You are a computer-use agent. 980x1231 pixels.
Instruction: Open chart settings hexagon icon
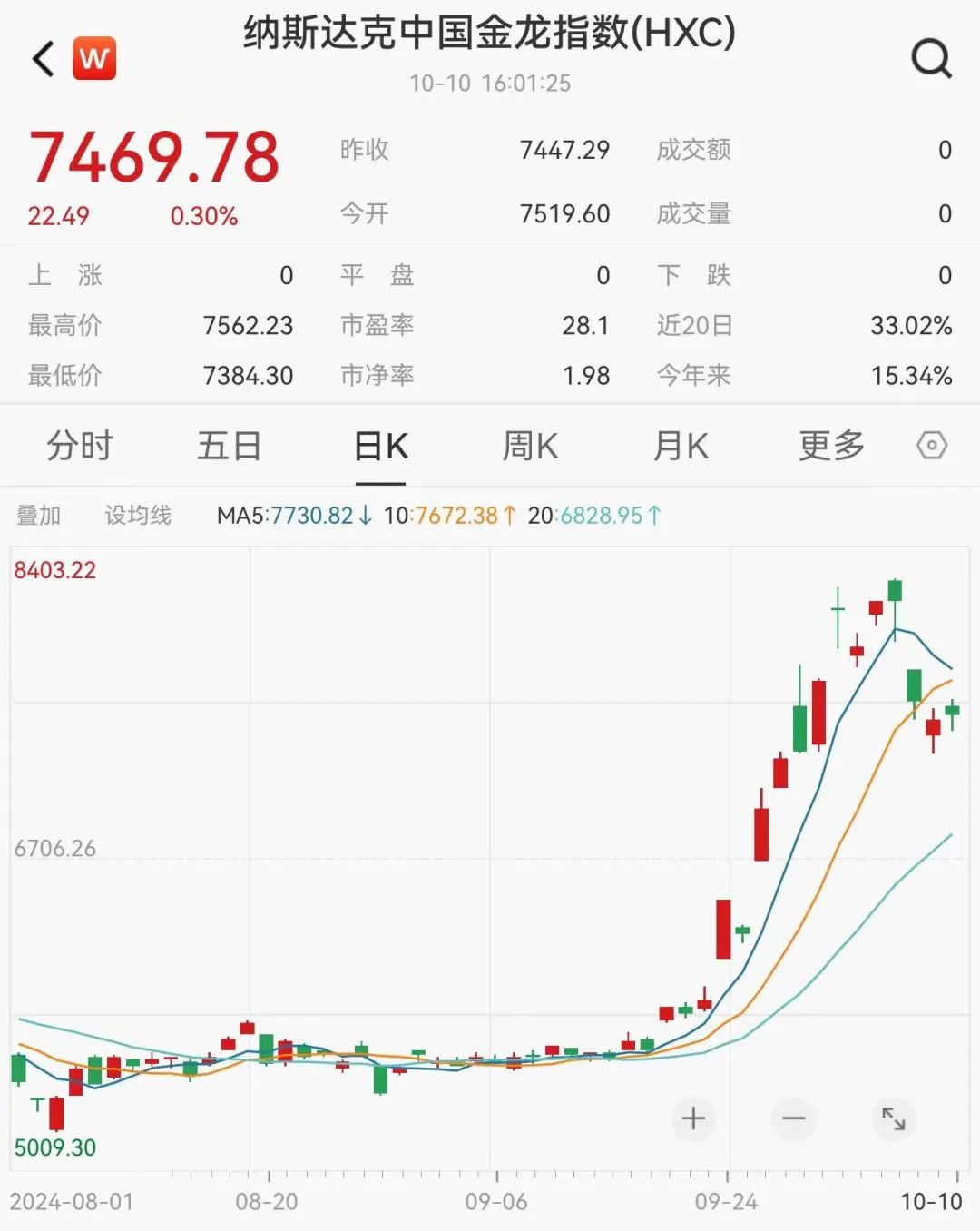point(932,446)
